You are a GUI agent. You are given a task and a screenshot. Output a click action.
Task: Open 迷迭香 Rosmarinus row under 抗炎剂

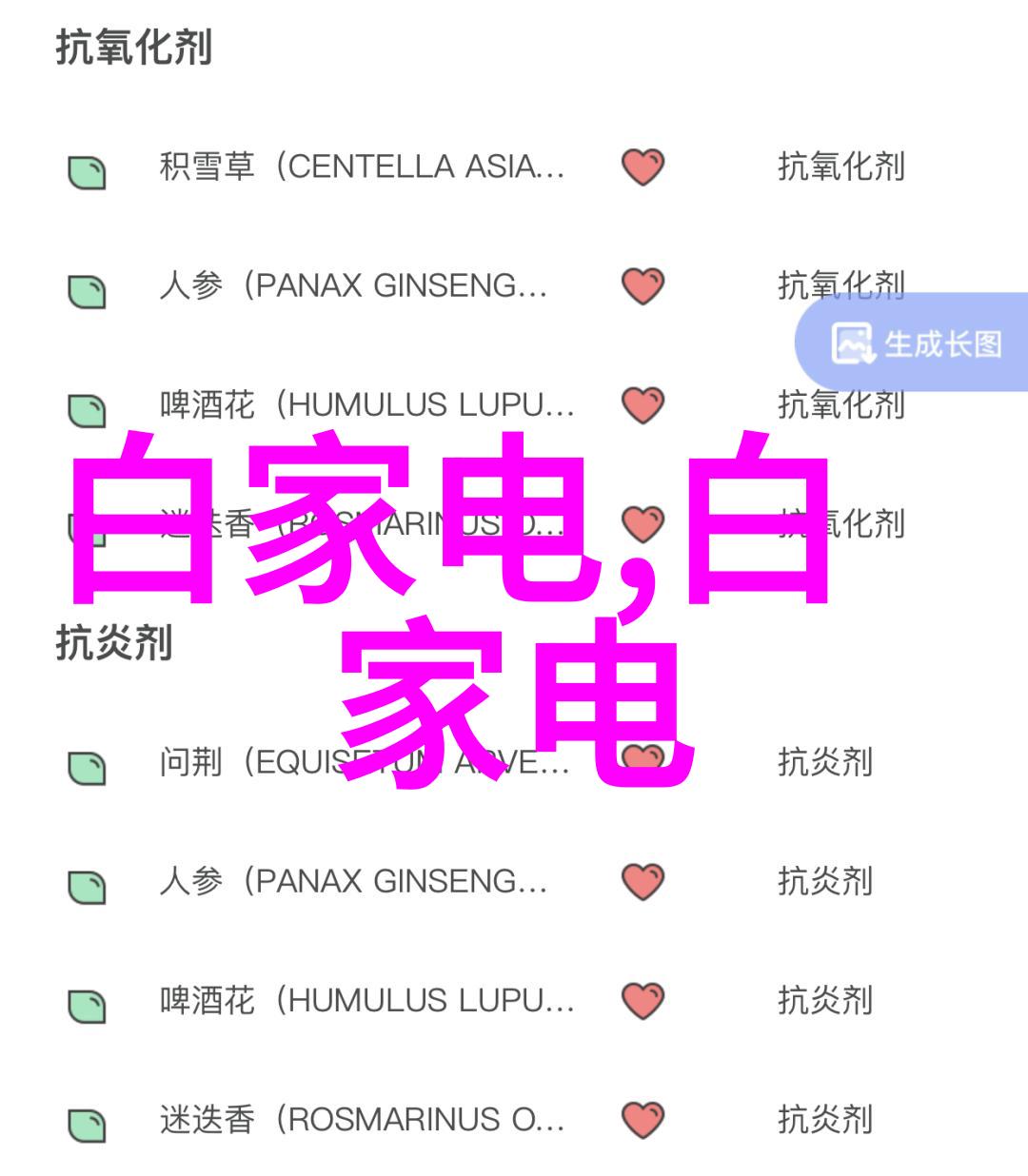(362, 1120)
